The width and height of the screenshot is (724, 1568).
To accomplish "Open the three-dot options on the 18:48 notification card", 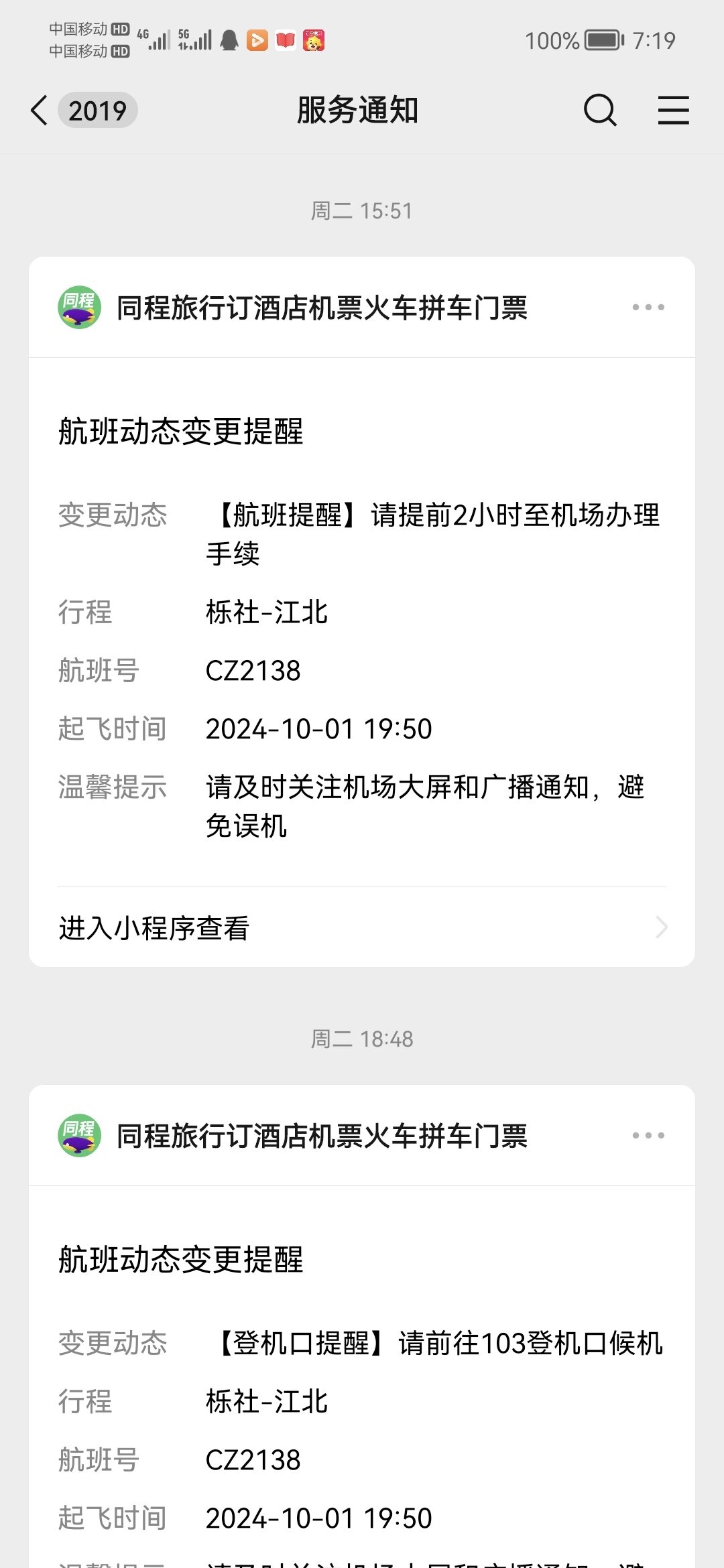I will pyautogui.click(x=648, y=1136).
